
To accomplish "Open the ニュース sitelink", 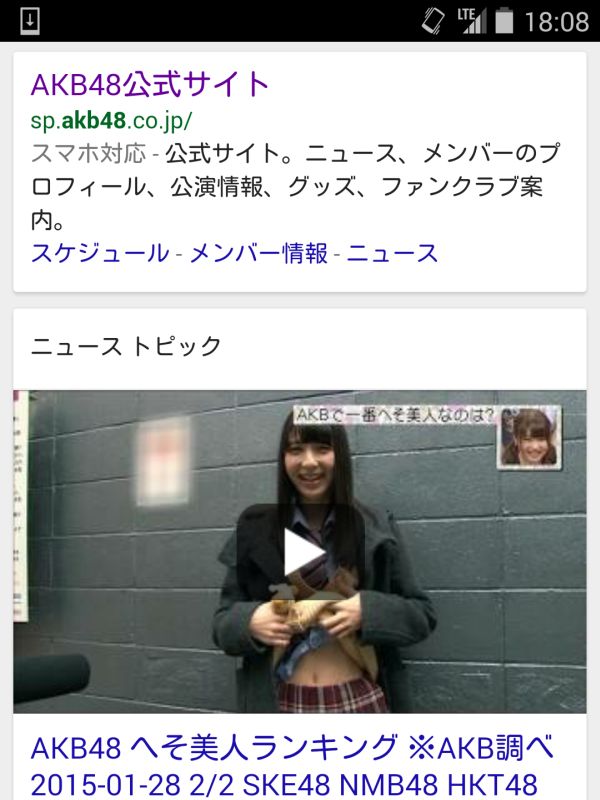I will pyautogui.click(x=392, y=253).
